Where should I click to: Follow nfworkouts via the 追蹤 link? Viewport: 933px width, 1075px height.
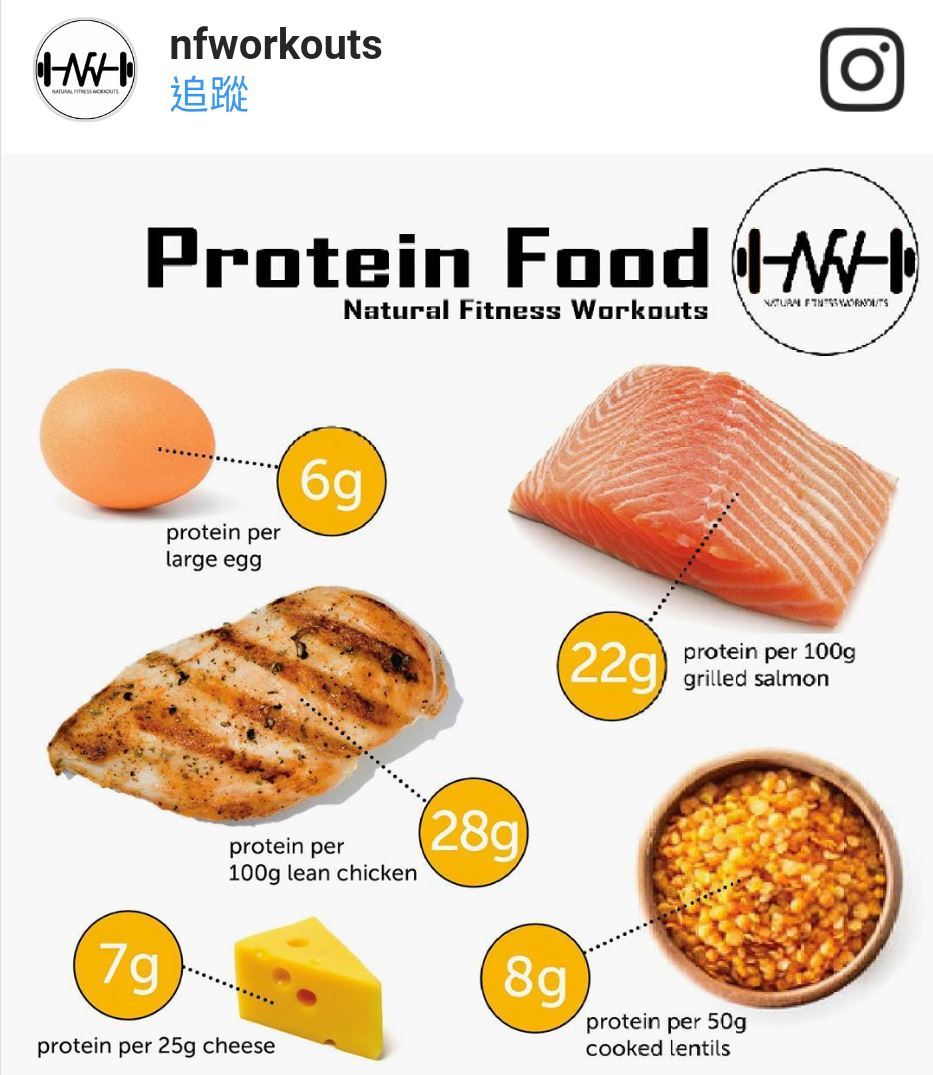(209, 95)
